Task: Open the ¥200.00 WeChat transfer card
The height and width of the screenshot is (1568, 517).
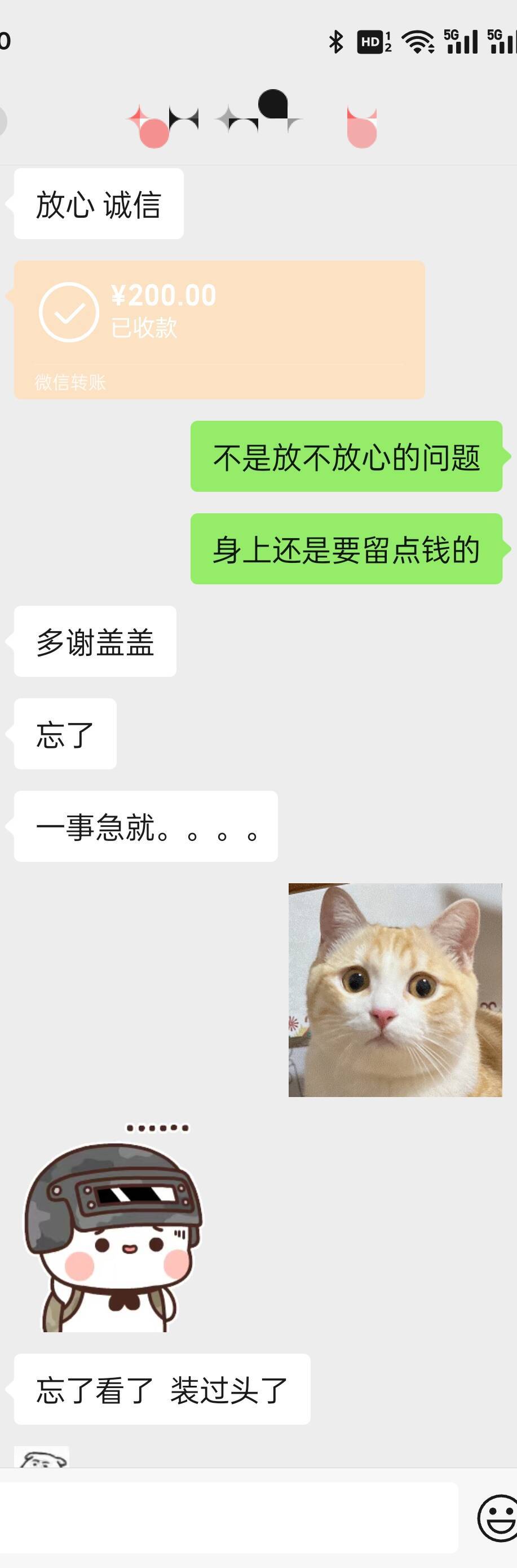Action: [x=219, y=329]
